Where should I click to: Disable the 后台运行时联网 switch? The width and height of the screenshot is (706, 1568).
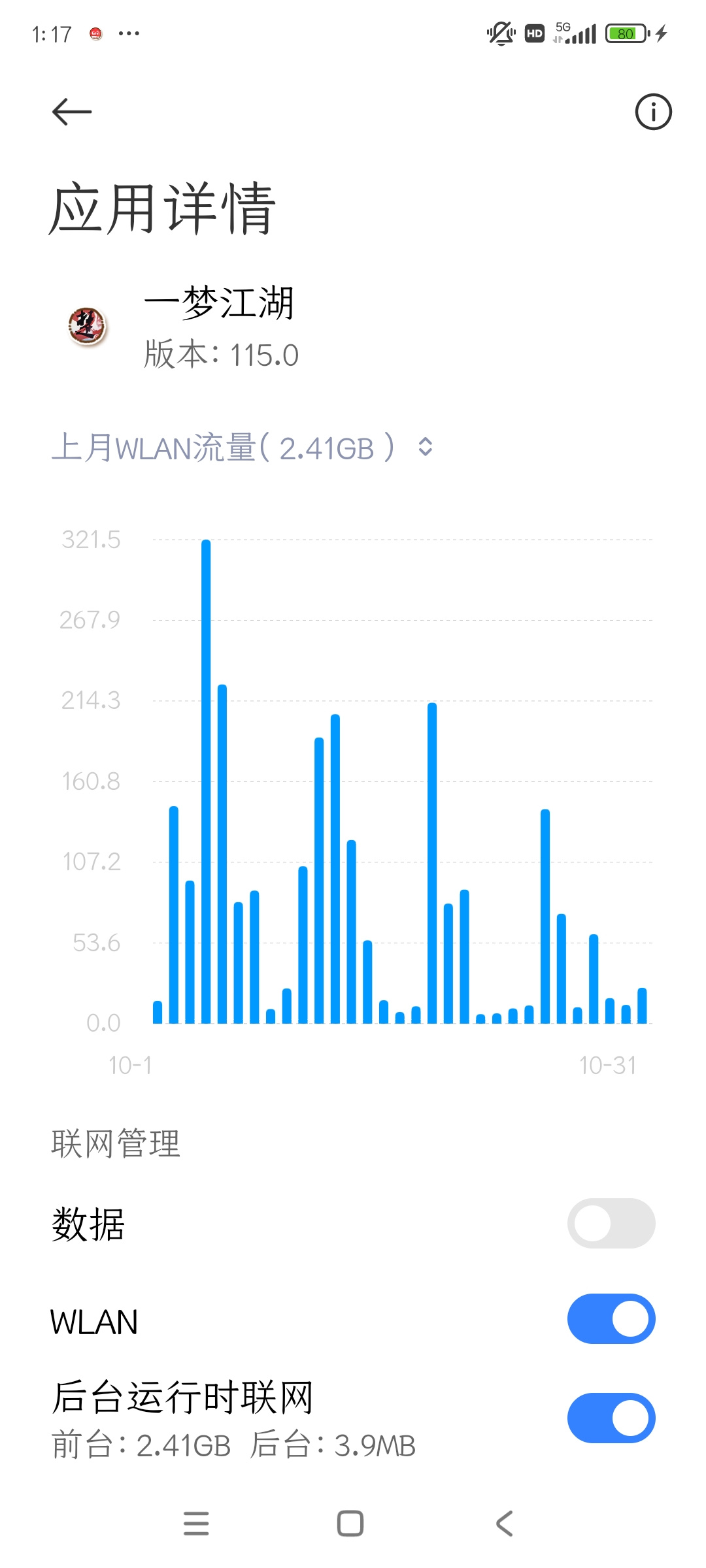tap(611, 1418)
